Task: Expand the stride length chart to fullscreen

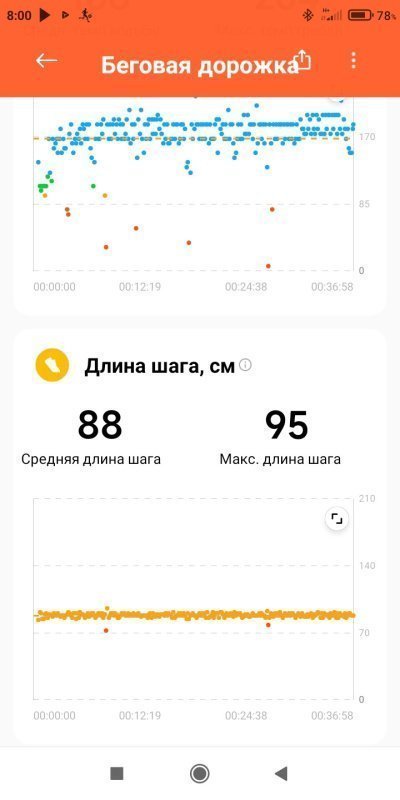Action: [337, 519]
